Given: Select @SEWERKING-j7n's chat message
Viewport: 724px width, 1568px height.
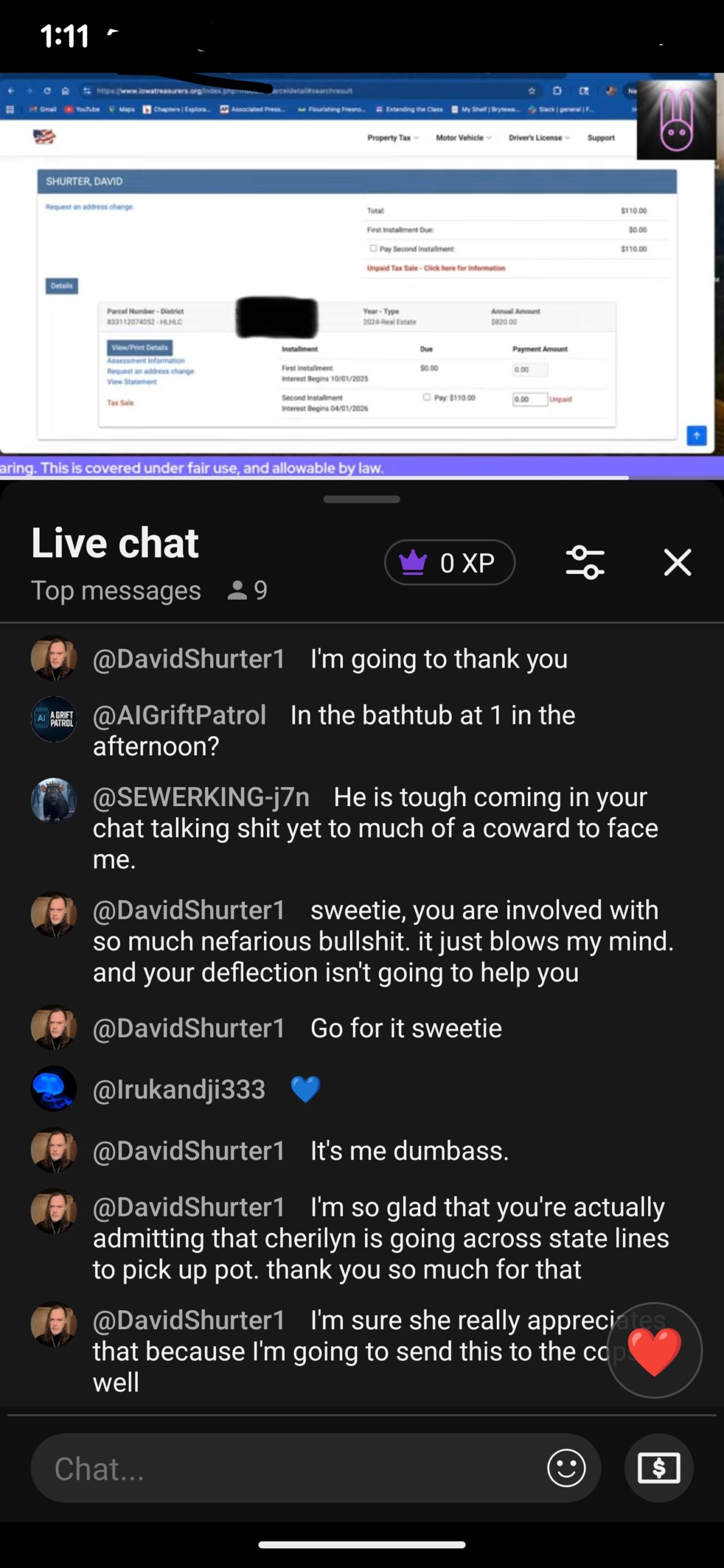Looking at the screenshot, I should pyautogui.click(x=375, y=827).
